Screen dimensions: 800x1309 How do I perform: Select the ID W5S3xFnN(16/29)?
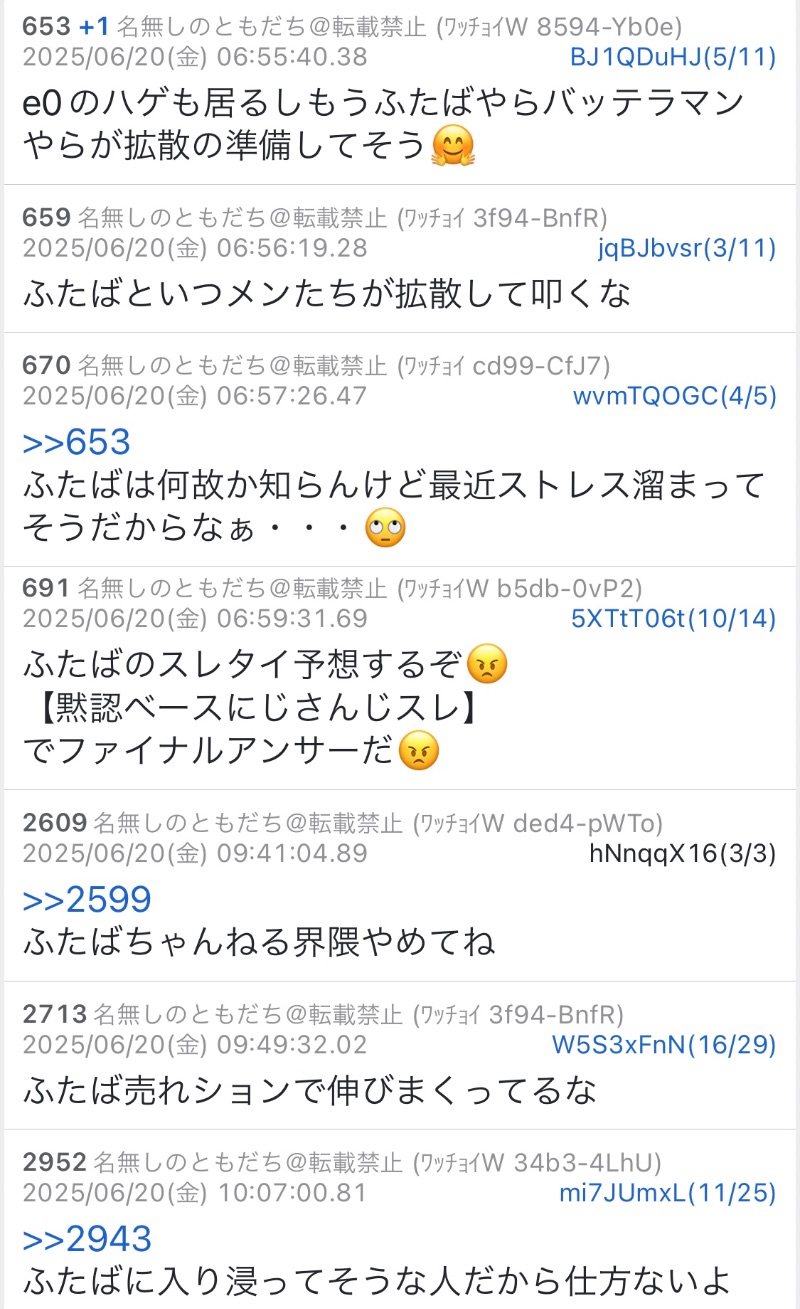[x=665, y=1045]
